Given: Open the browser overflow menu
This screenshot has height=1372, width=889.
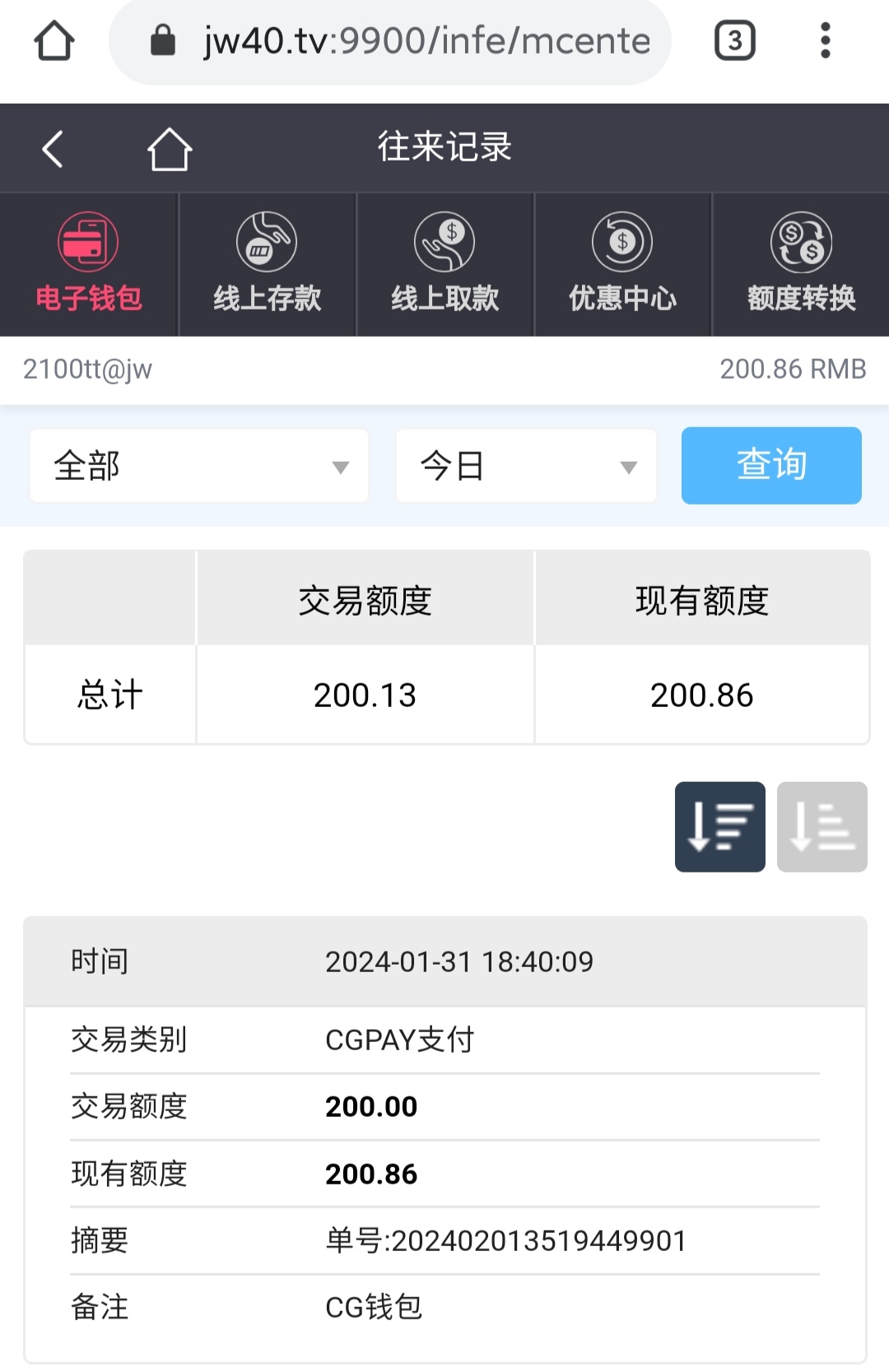Looking at the screenshot, I should click(825, 40).
